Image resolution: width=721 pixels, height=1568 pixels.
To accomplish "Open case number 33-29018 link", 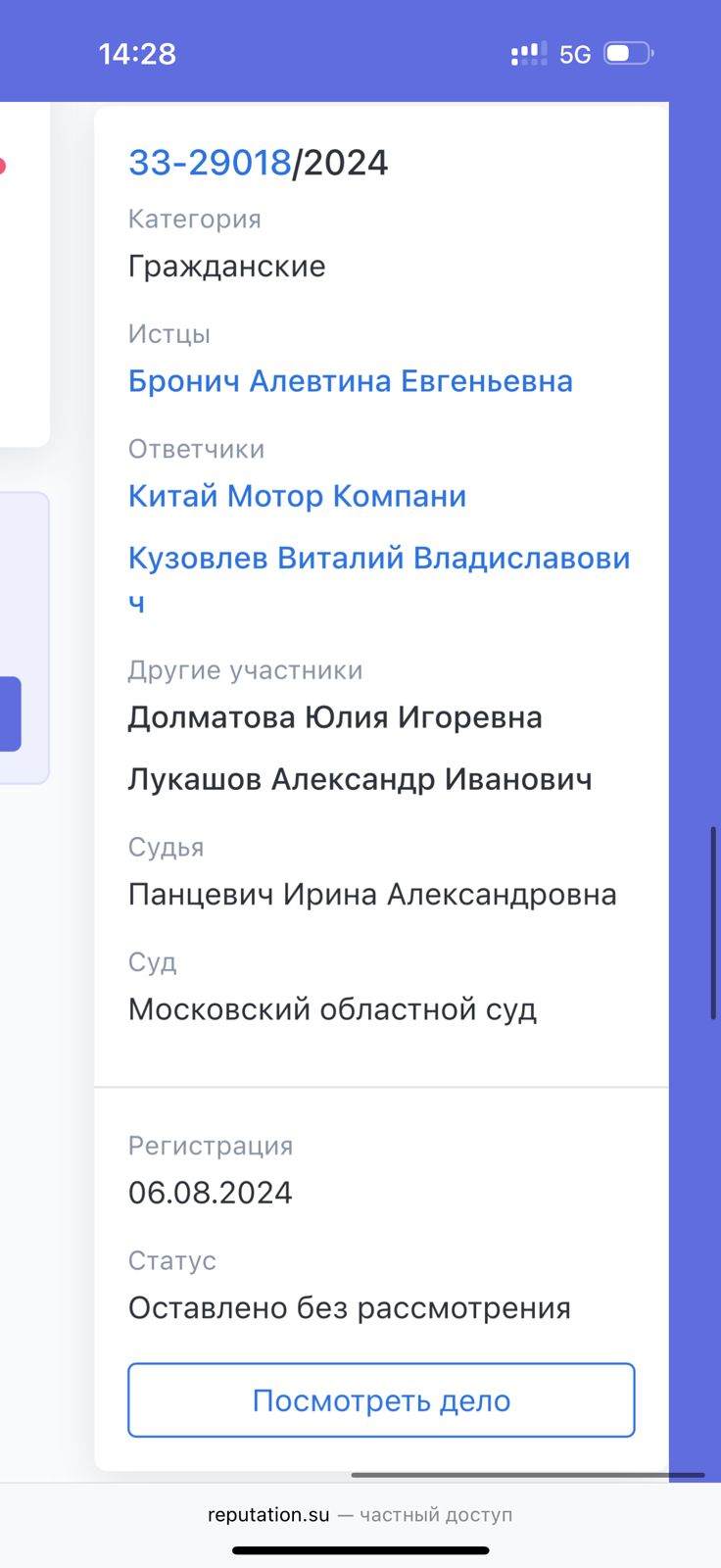I will [210, 163].
